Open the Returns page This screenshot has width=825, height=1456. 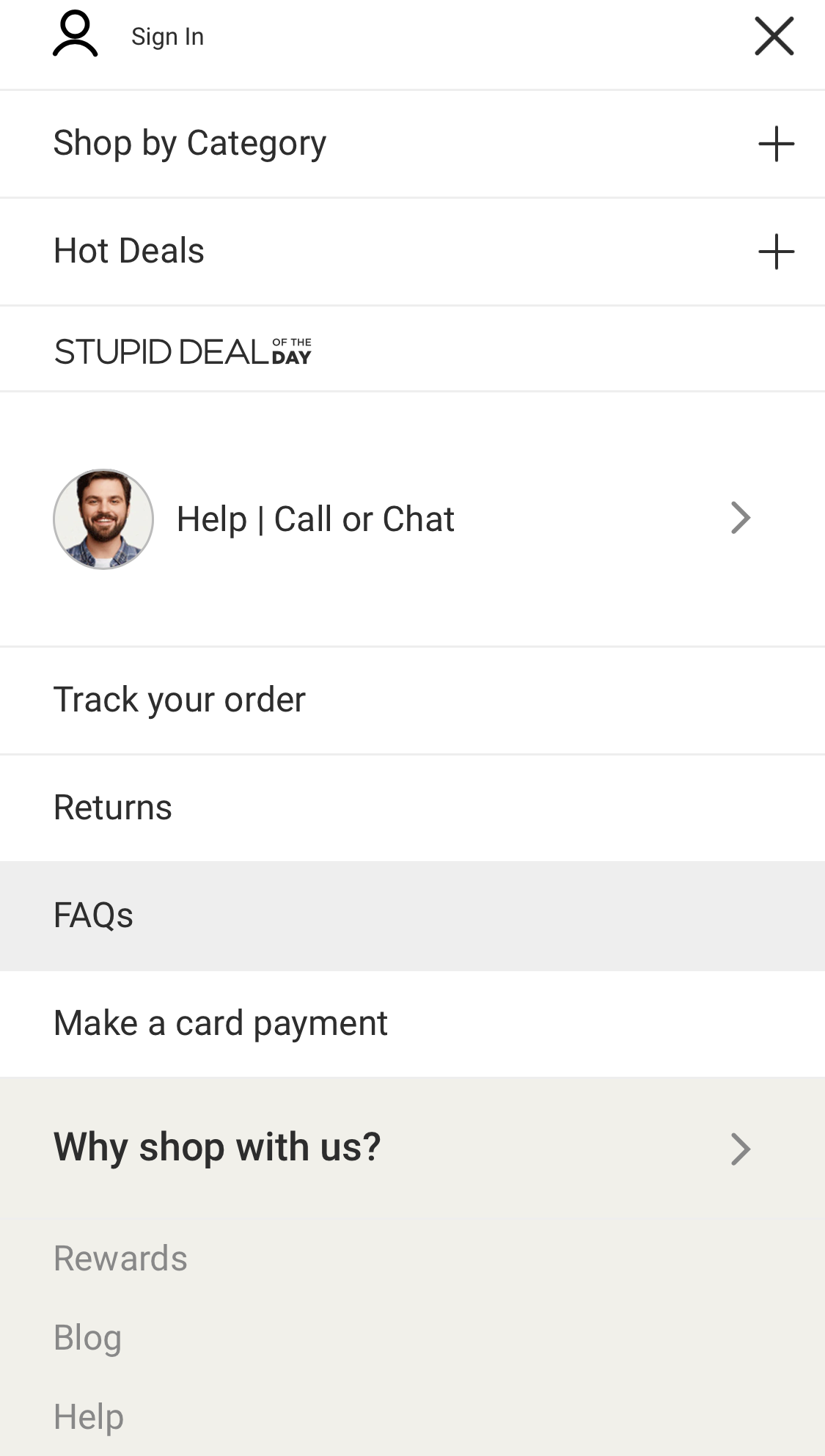click(x=112, y=807)
